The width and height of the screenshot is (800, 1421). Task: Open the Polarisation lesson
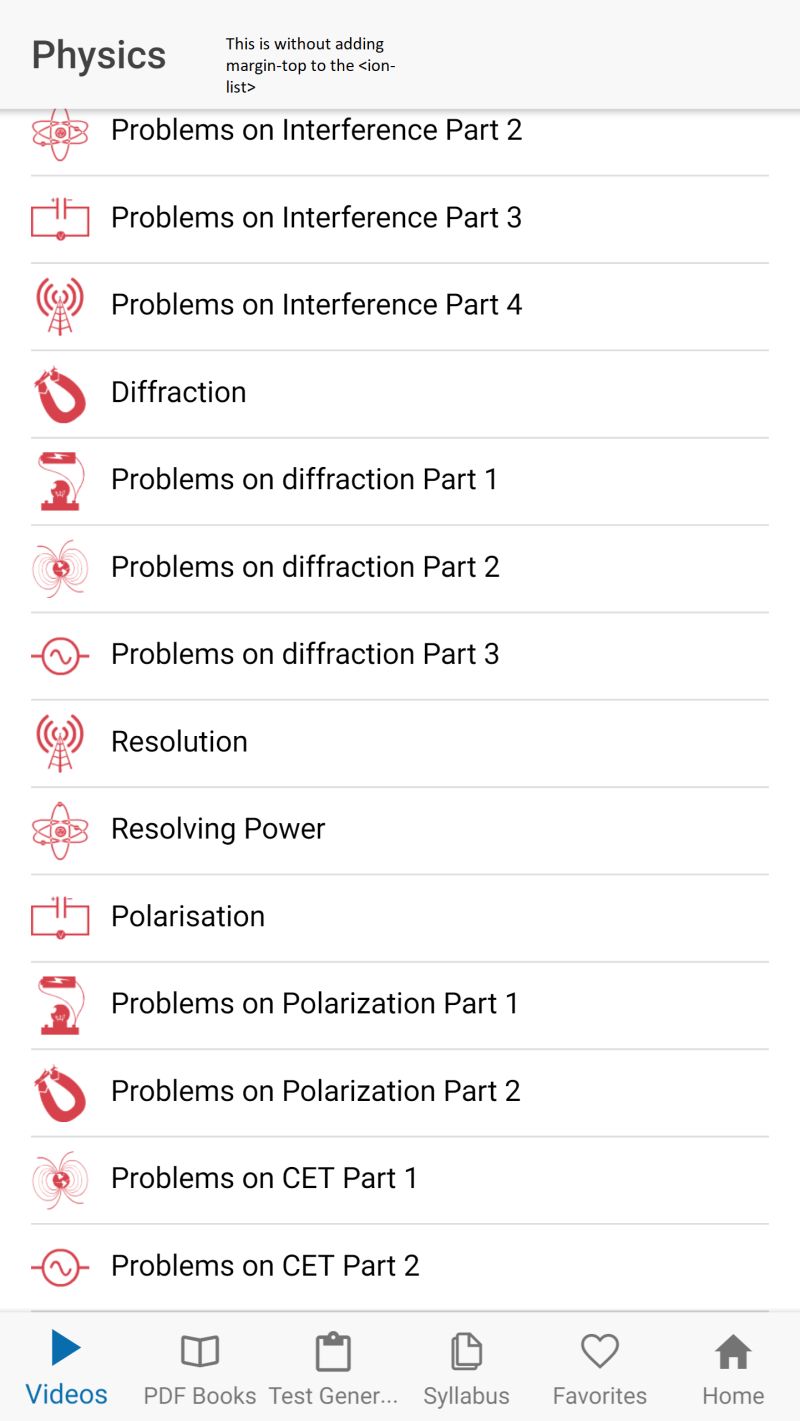point(188,917)
